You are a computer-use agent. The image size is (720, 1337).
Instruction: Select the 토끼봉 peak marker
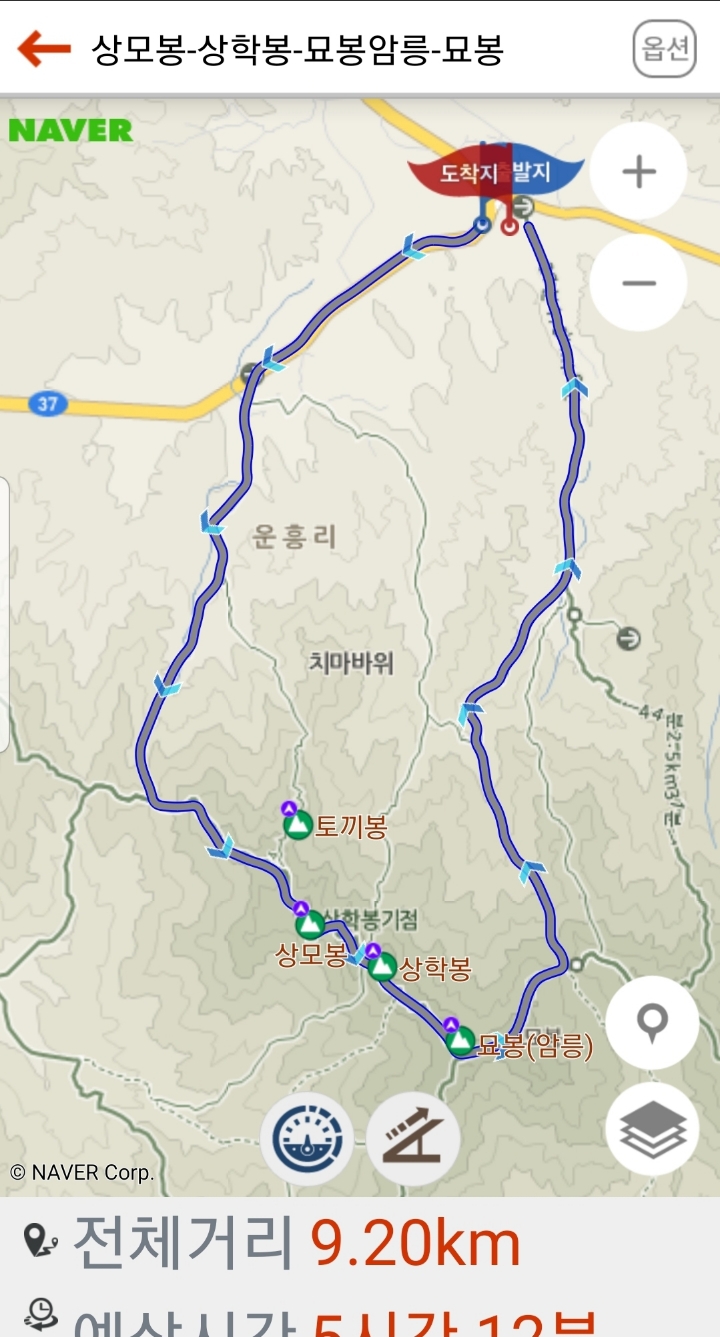coord(297,826)
